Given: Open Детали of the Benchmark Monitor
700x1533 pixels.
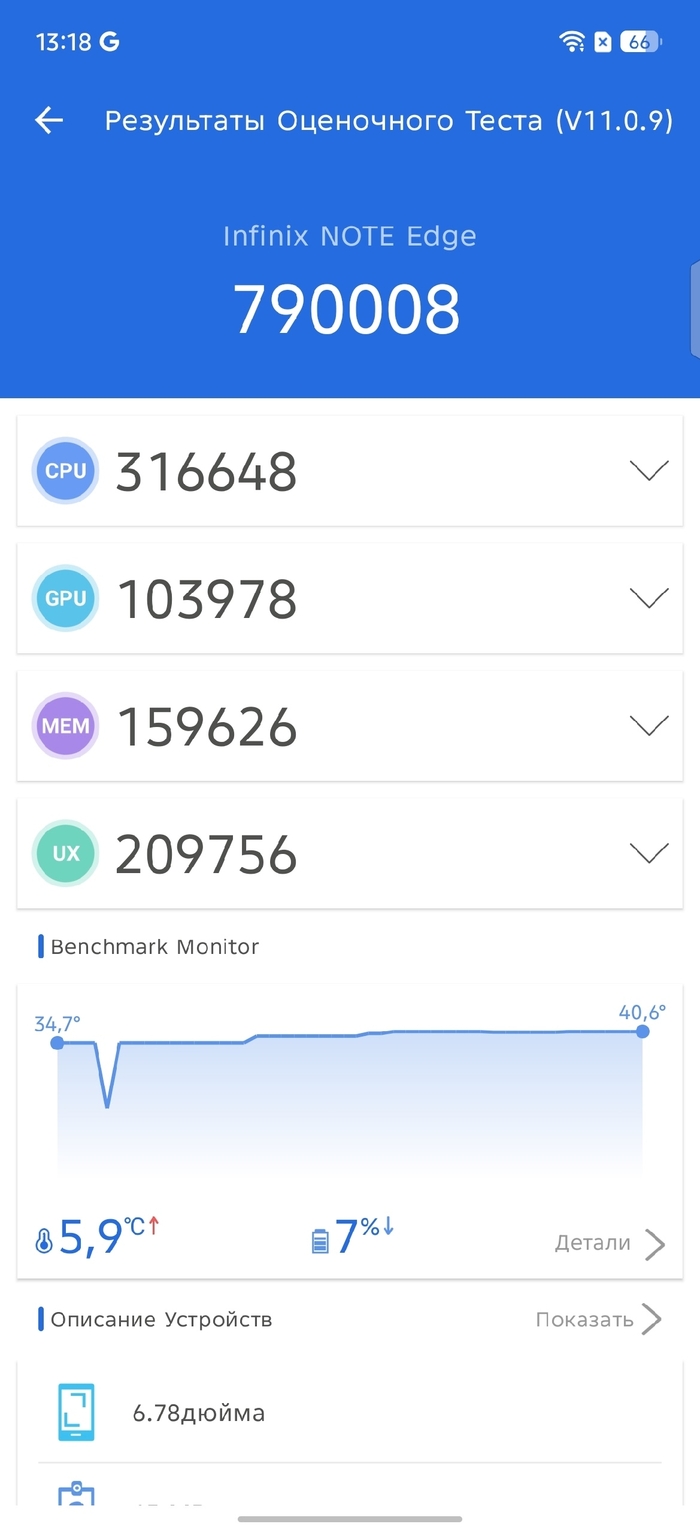Looking at the screenshot, I should pyautogui.click(x=609, y=1243).
